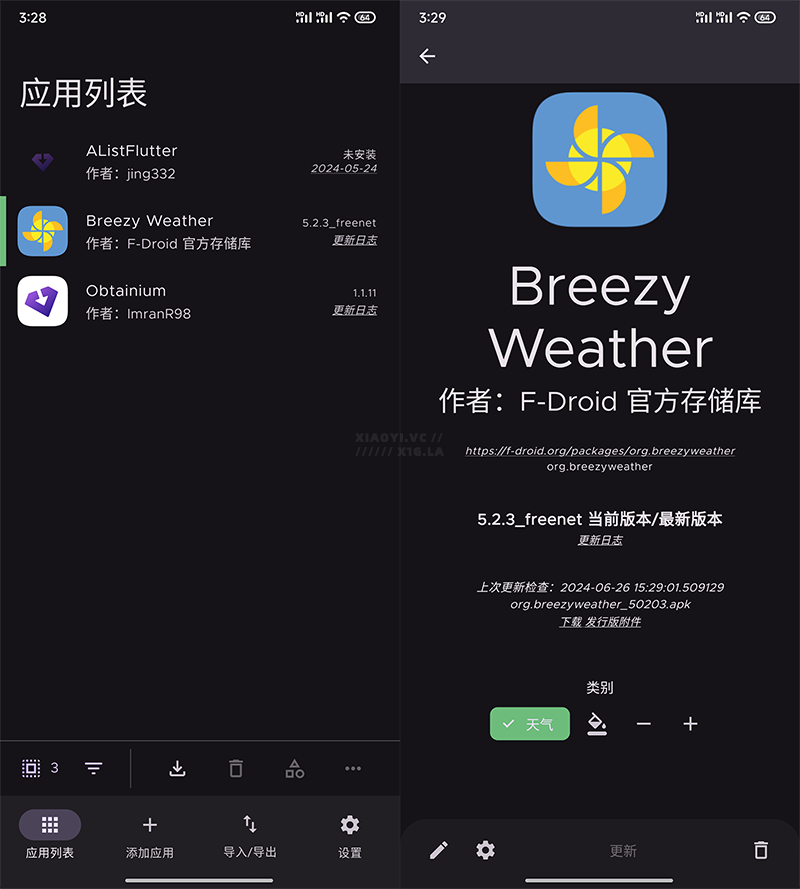Switch to the 导入/导出 tab
The height and width of the screenshot is (889, 800).
tap(250, 835)
